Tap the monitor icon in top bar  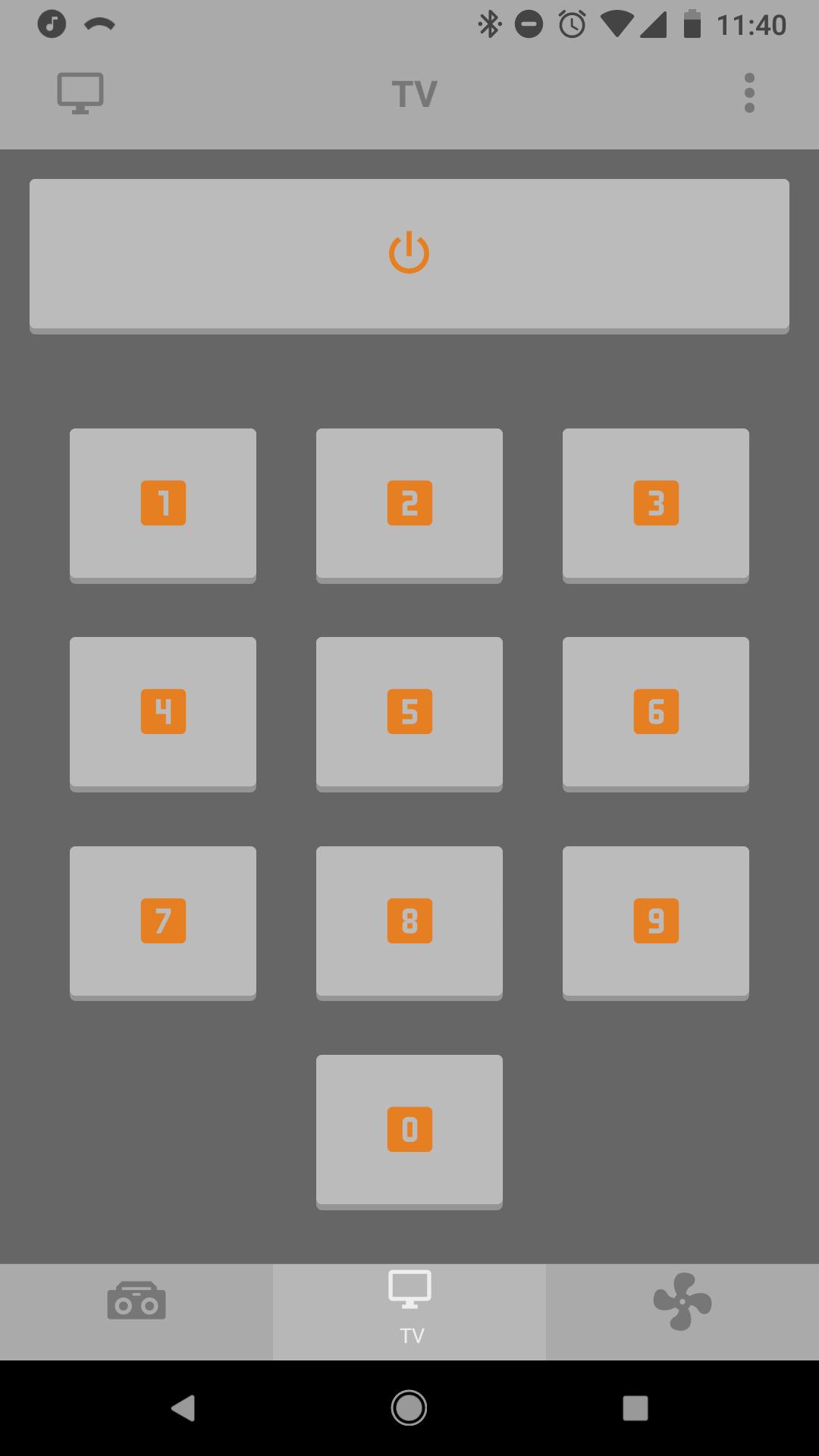[x=80, y=93]
